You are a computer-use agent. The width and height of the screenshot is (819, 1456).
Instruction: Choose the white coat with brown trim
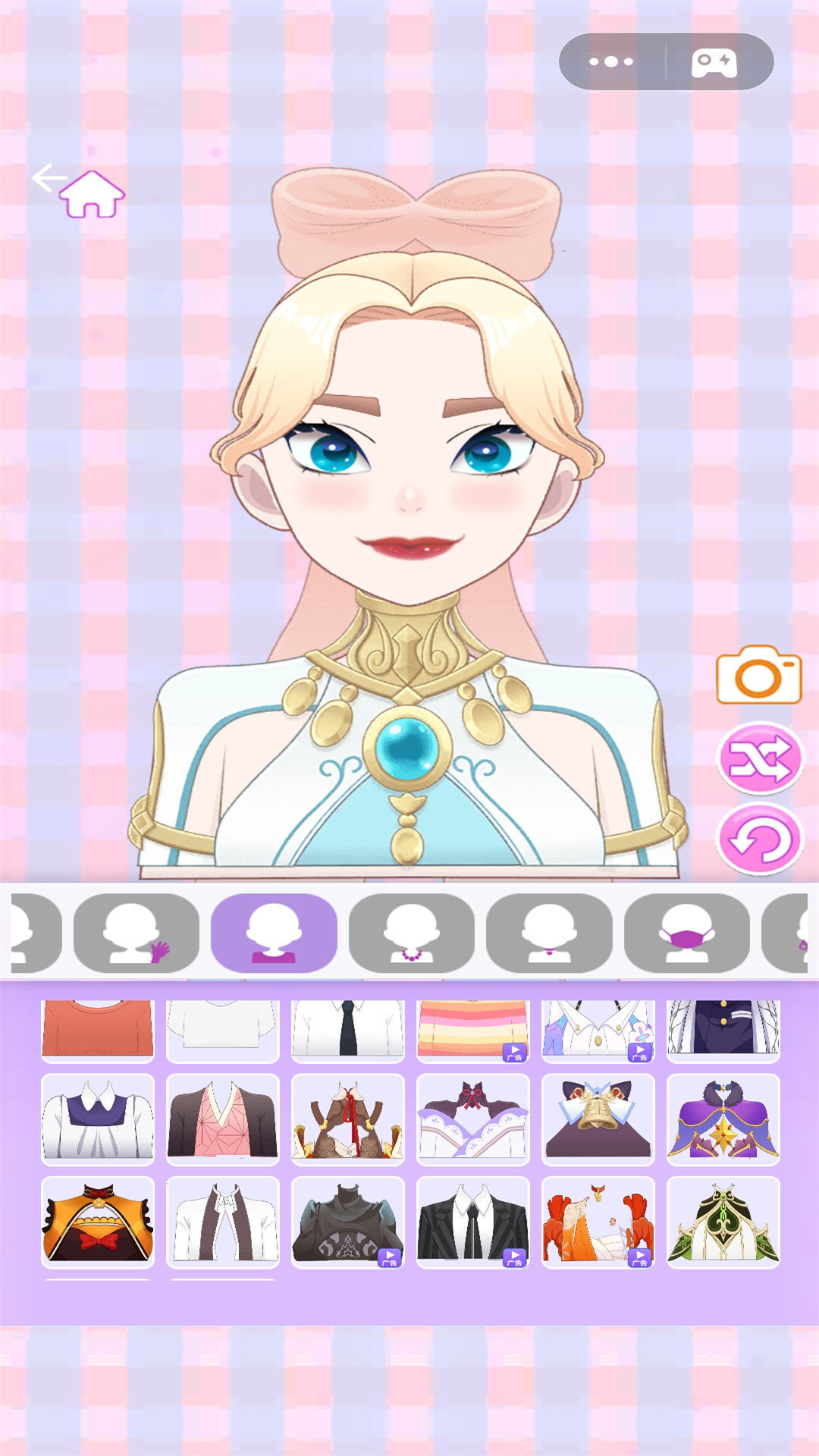[x=223, y=1222]
